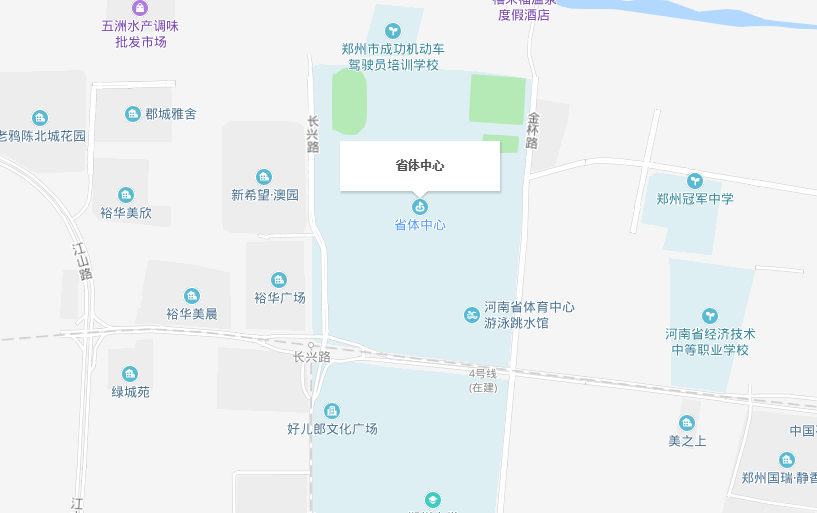
Task: Tap the 美之上 map marker
Action: tap(687, 423)
